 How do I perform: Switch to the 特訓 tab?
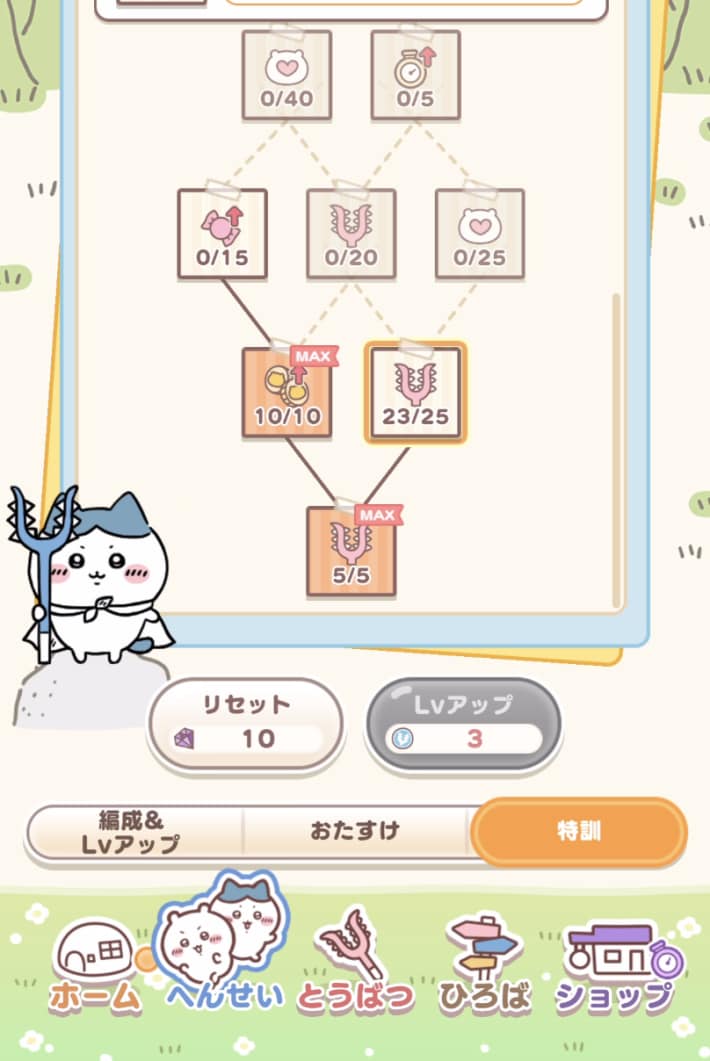[x=579, y=832]
